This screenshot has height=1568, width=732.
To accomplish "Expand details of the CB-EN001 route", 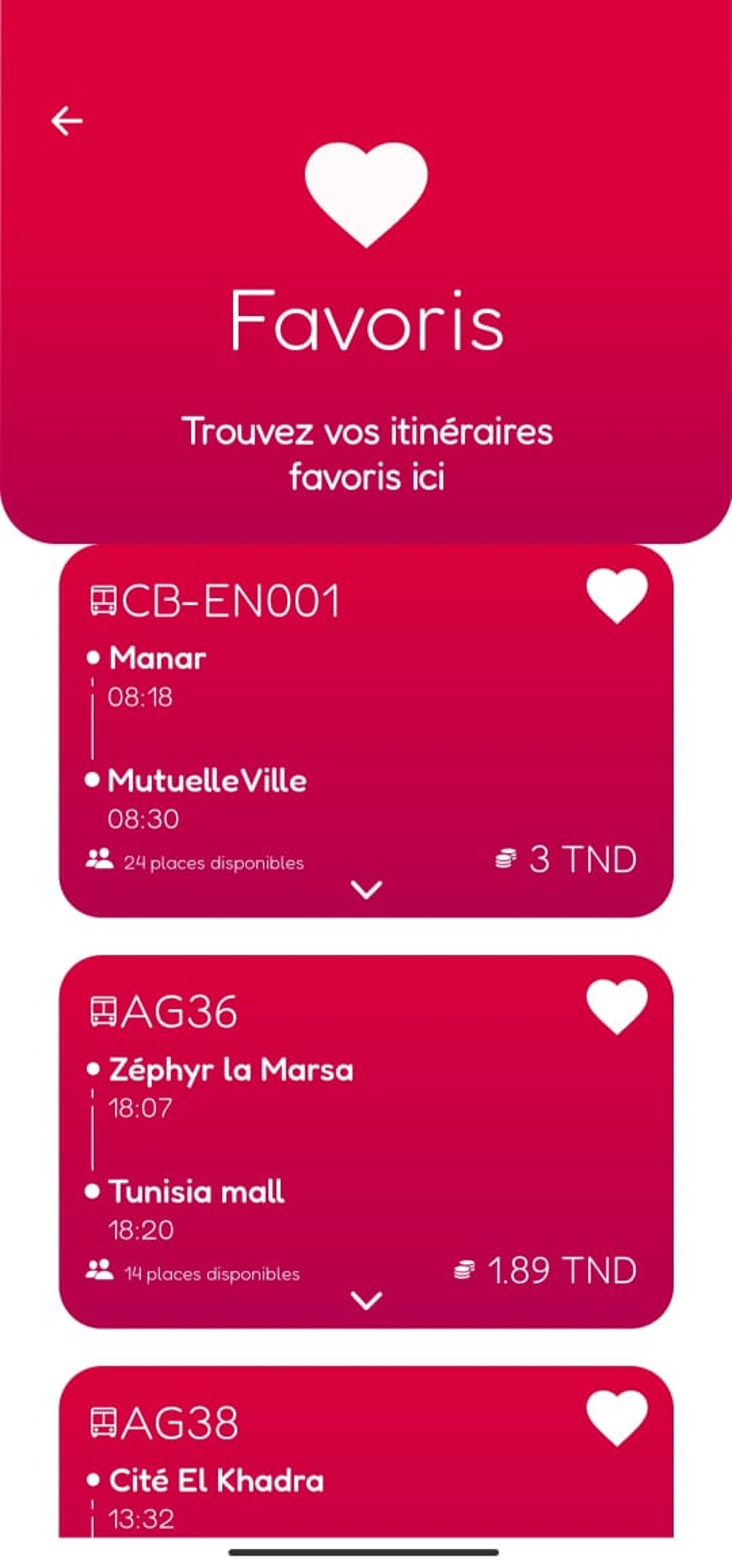I will pyautogui.click(x=366, y=890).
